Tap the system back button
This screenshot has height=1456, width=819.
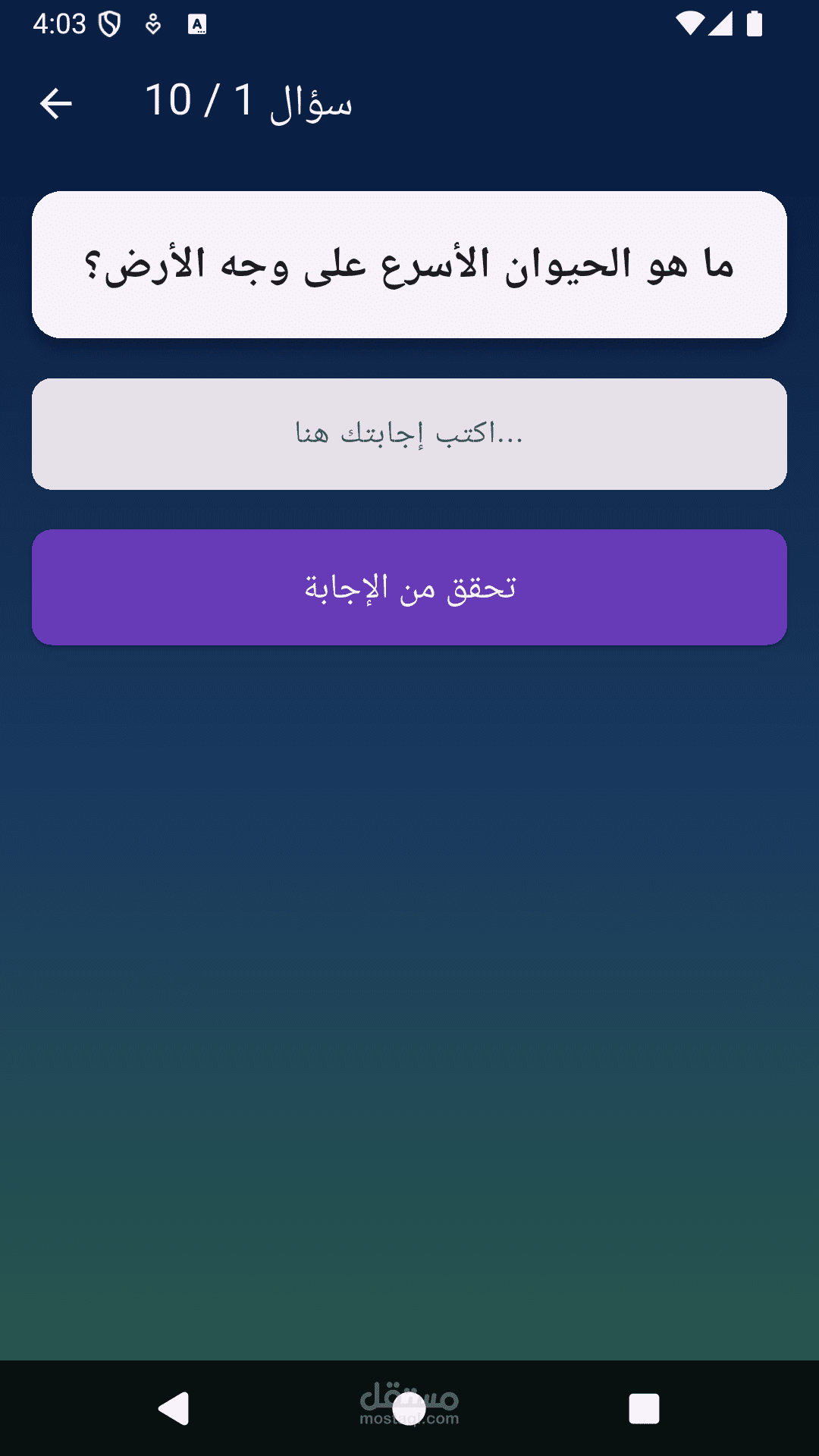pos(174,1409)
